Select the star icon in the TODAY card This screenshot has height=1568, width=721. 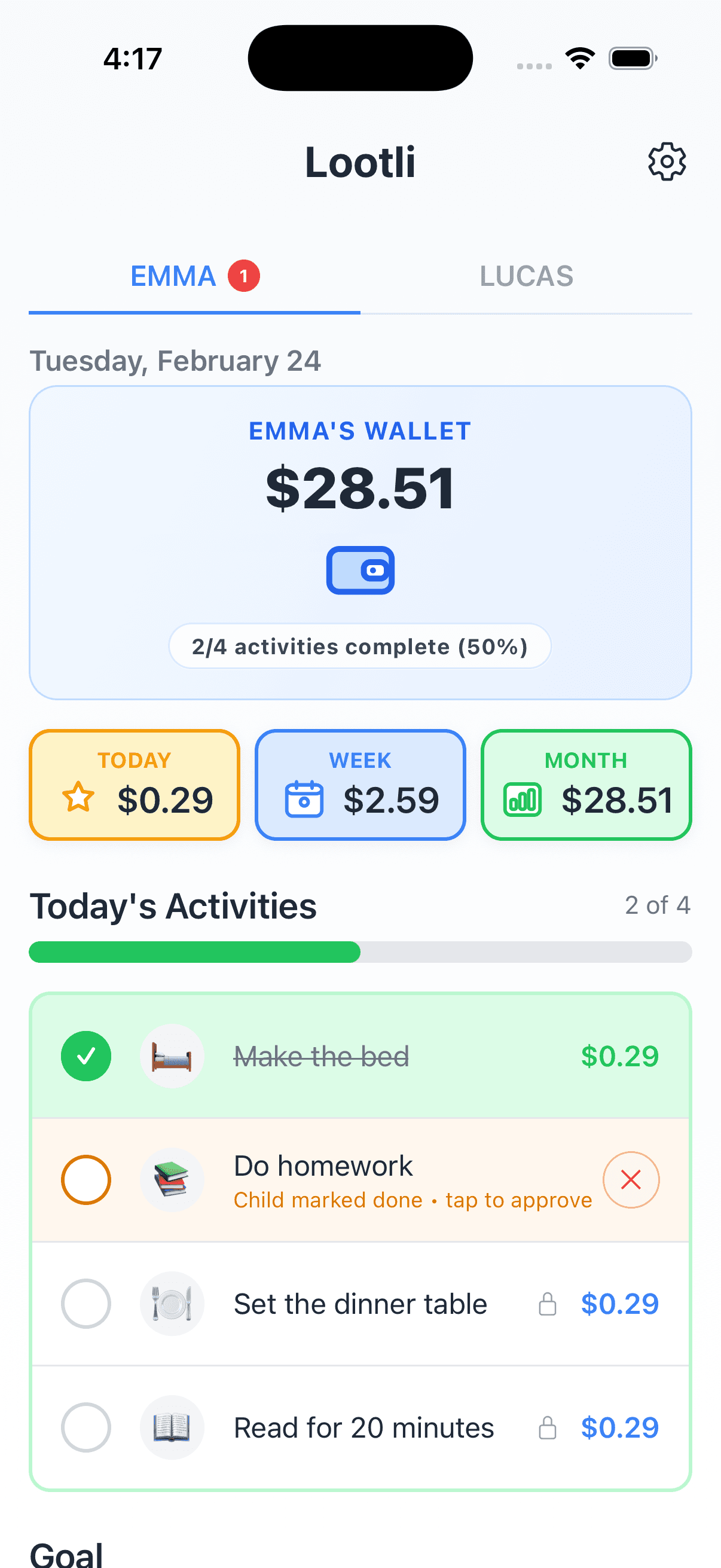coord(78,798)
